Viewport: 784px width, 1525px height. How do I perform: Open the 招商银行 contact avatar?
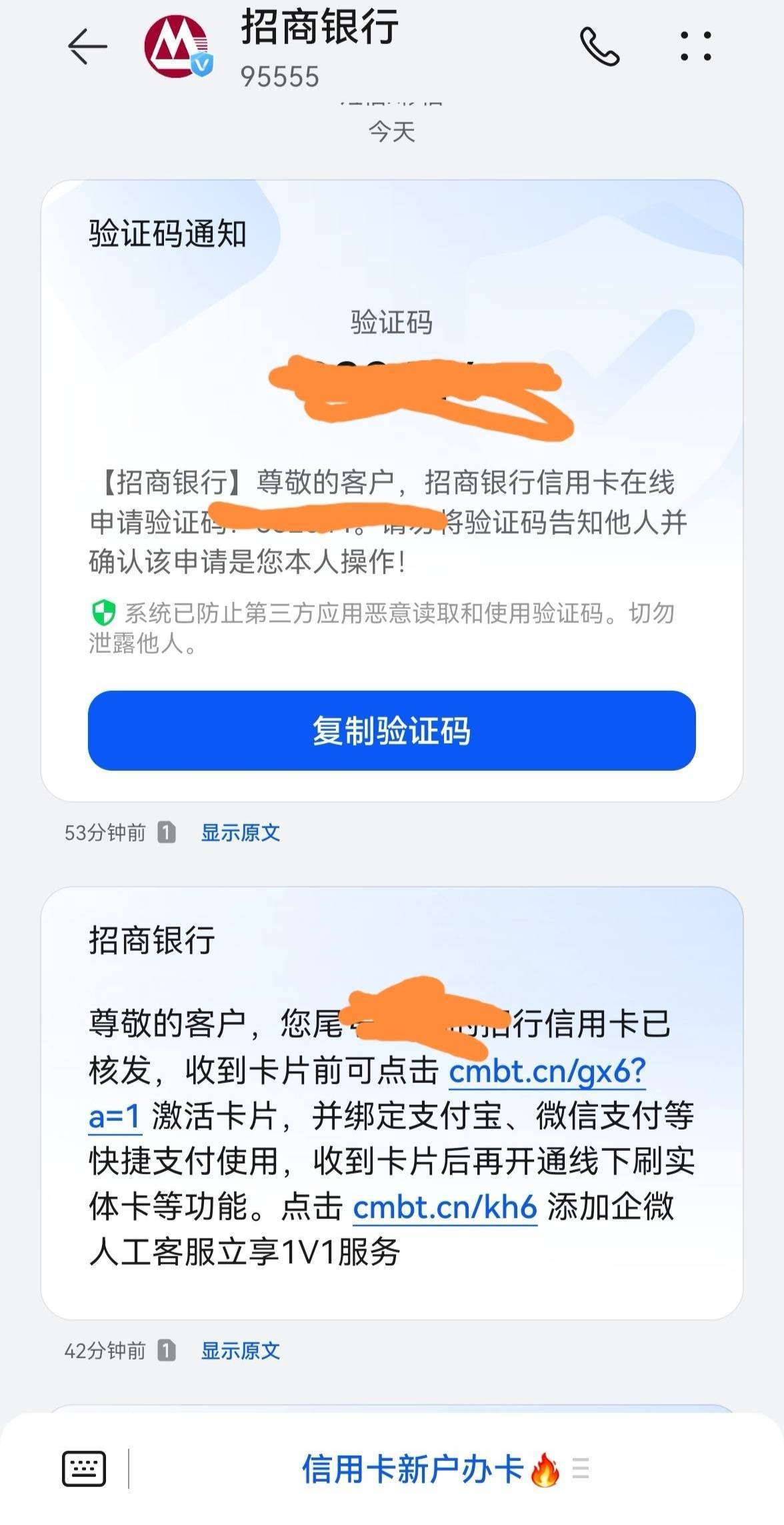tap(177, 47)
